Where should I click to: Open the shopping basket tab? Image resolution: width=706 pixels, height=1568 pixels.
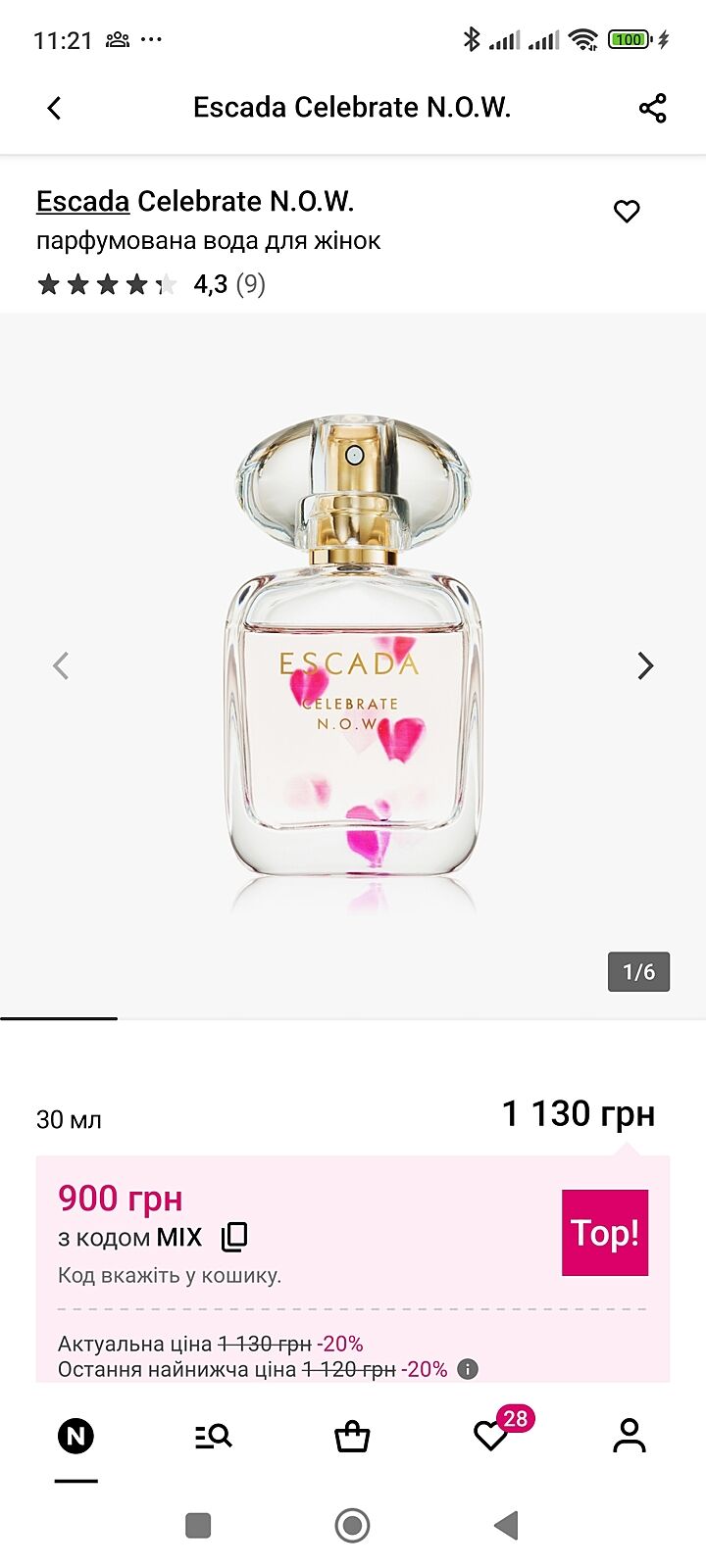tap(352, 1437)
